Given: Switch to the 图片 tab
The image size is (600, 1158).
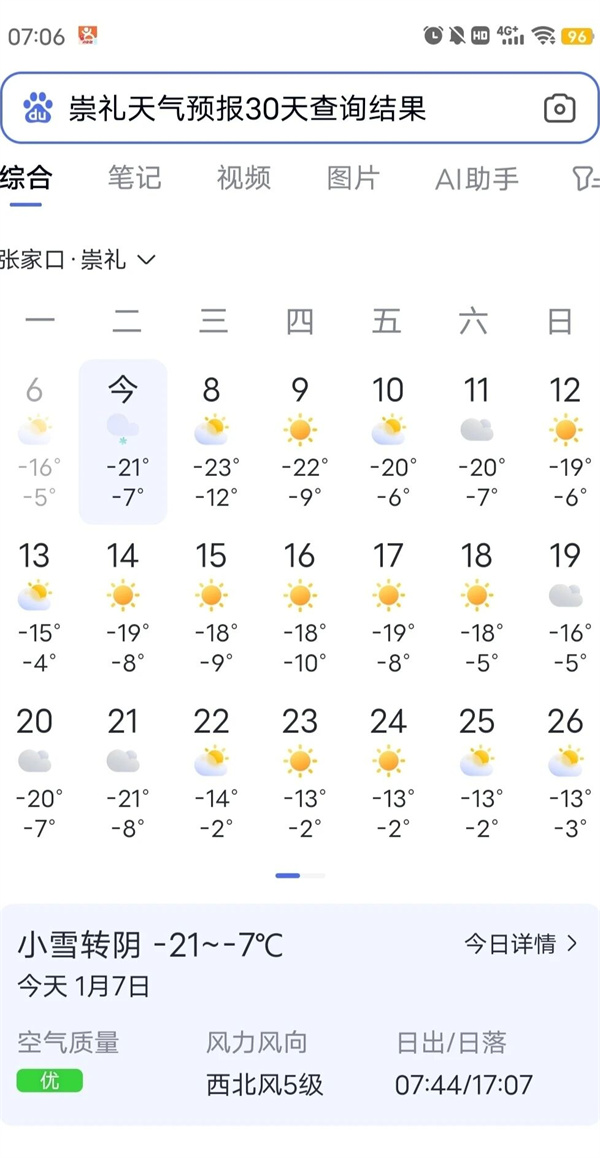Looking at the screenshot, I should [353, 178].
